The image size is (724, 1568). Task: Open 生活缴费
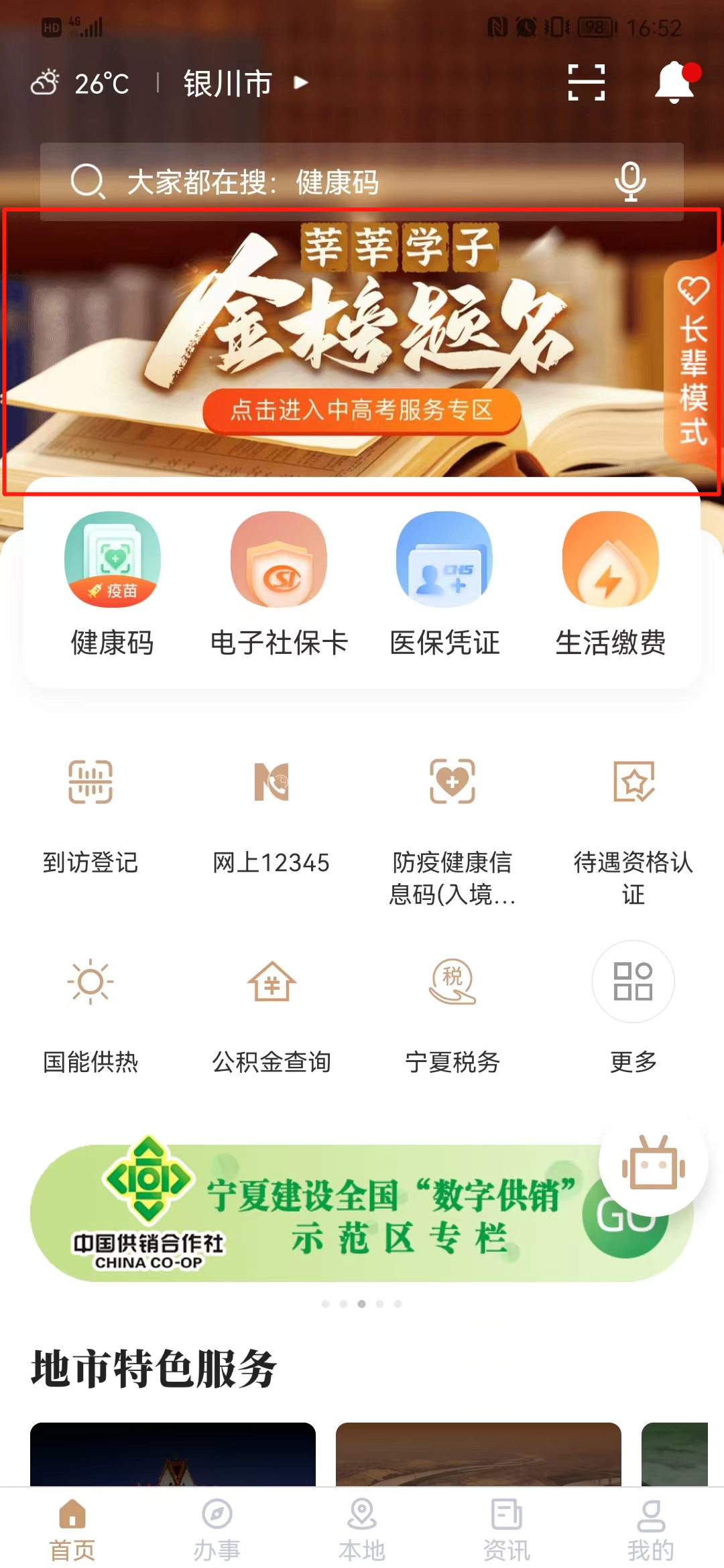(610, 583)
